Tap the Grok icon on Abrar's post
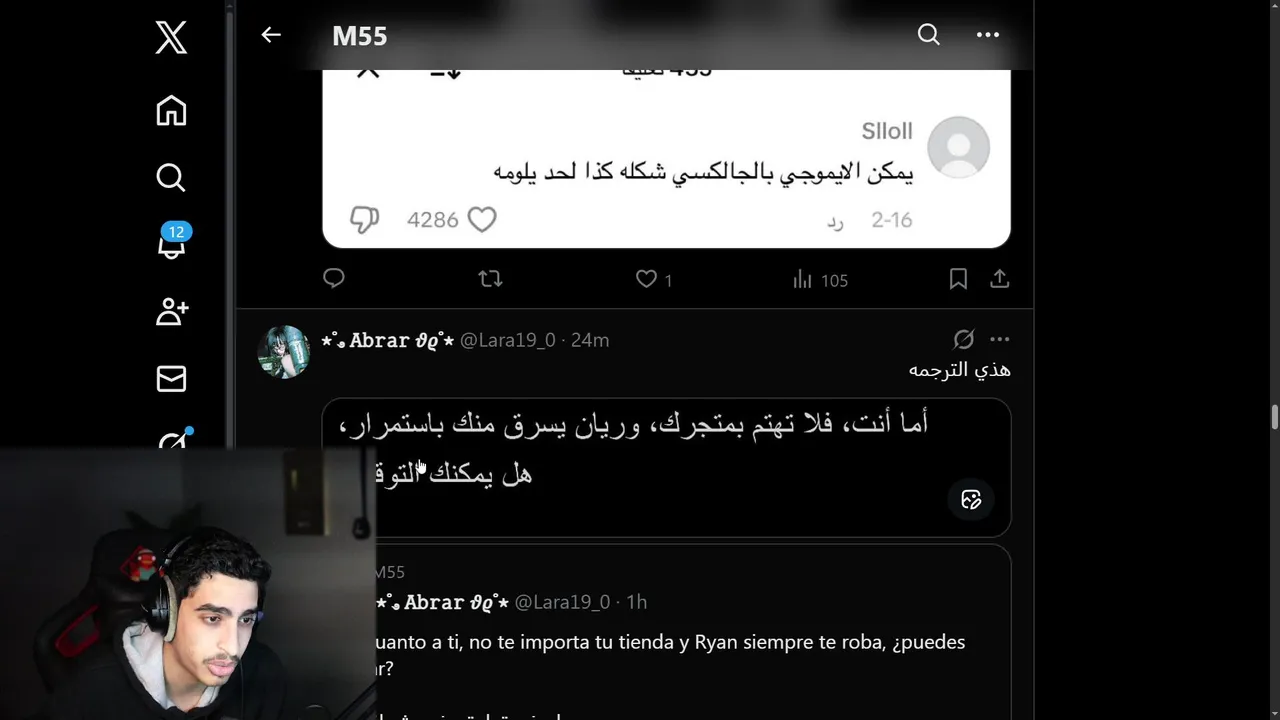1280x720 pixels. (963, 339)
